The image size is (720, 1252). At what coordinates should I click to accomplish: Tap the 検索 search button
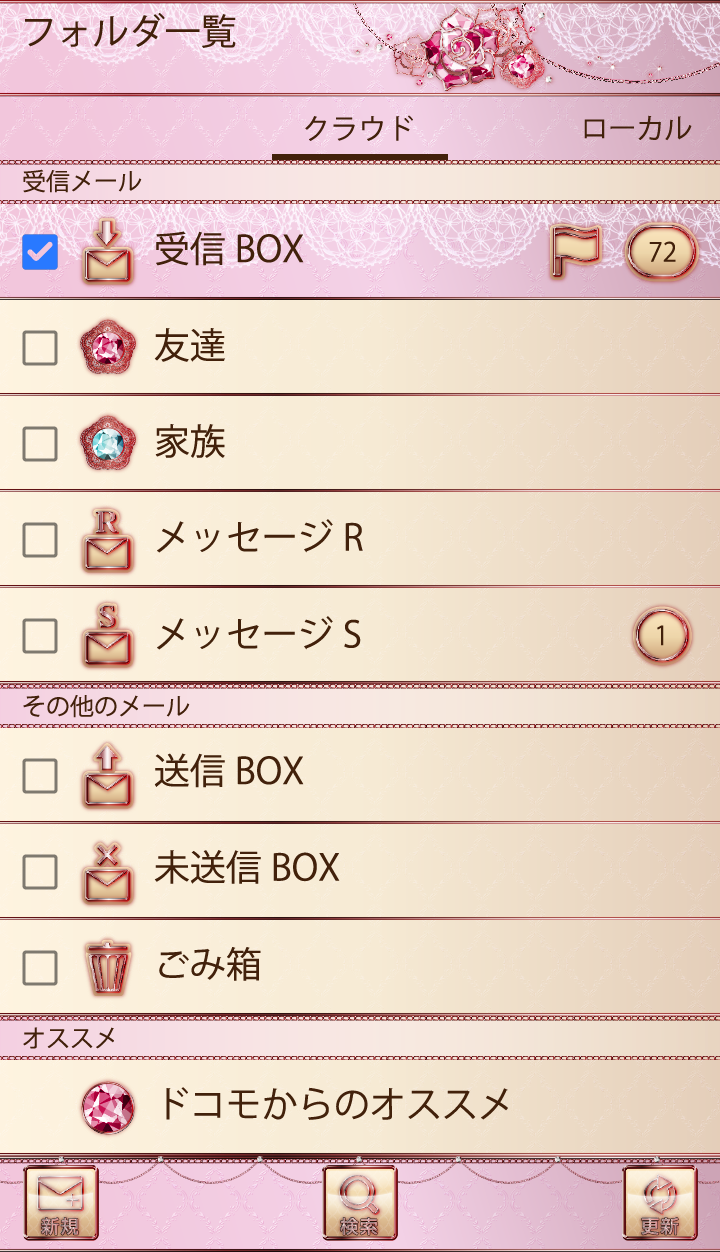pos(360,1203)
